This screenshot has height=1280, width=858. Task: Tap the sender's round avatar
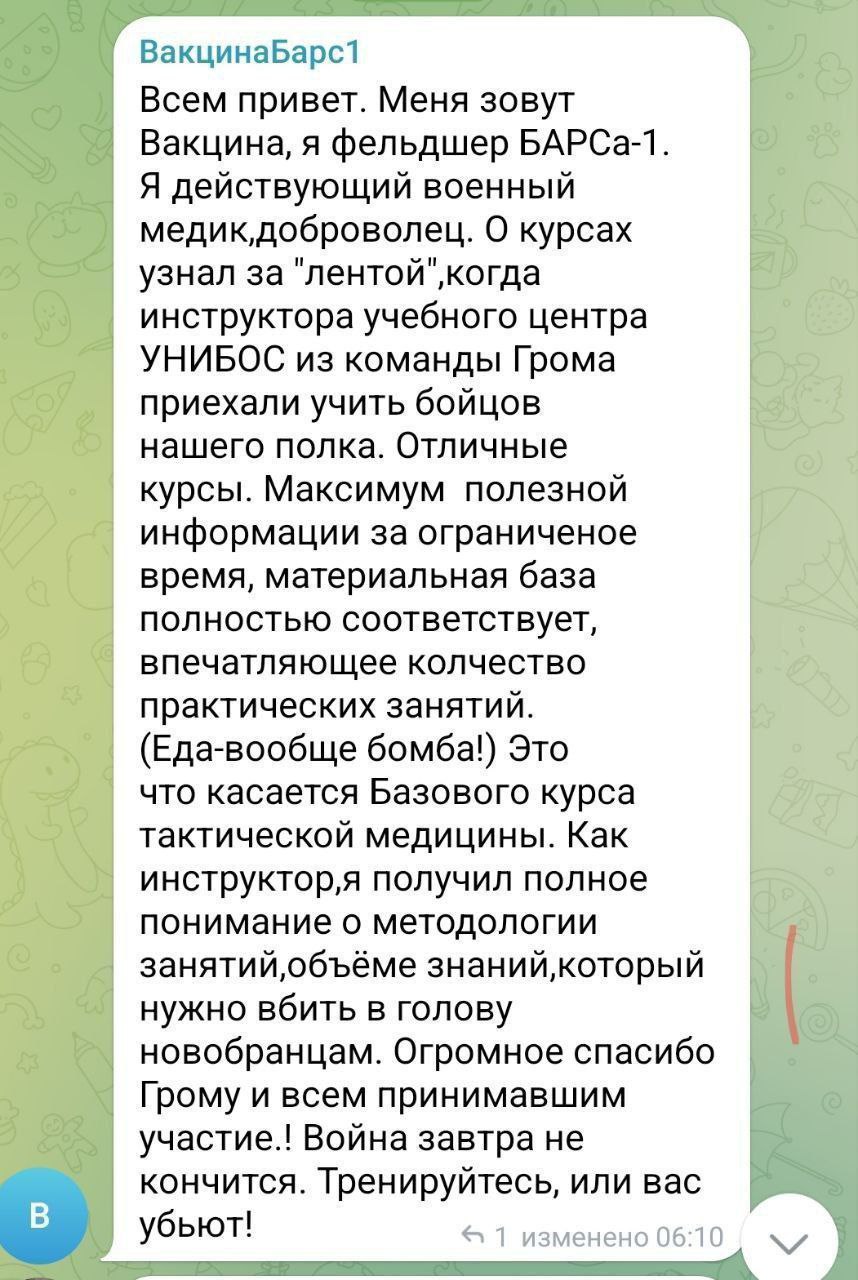41,1217
